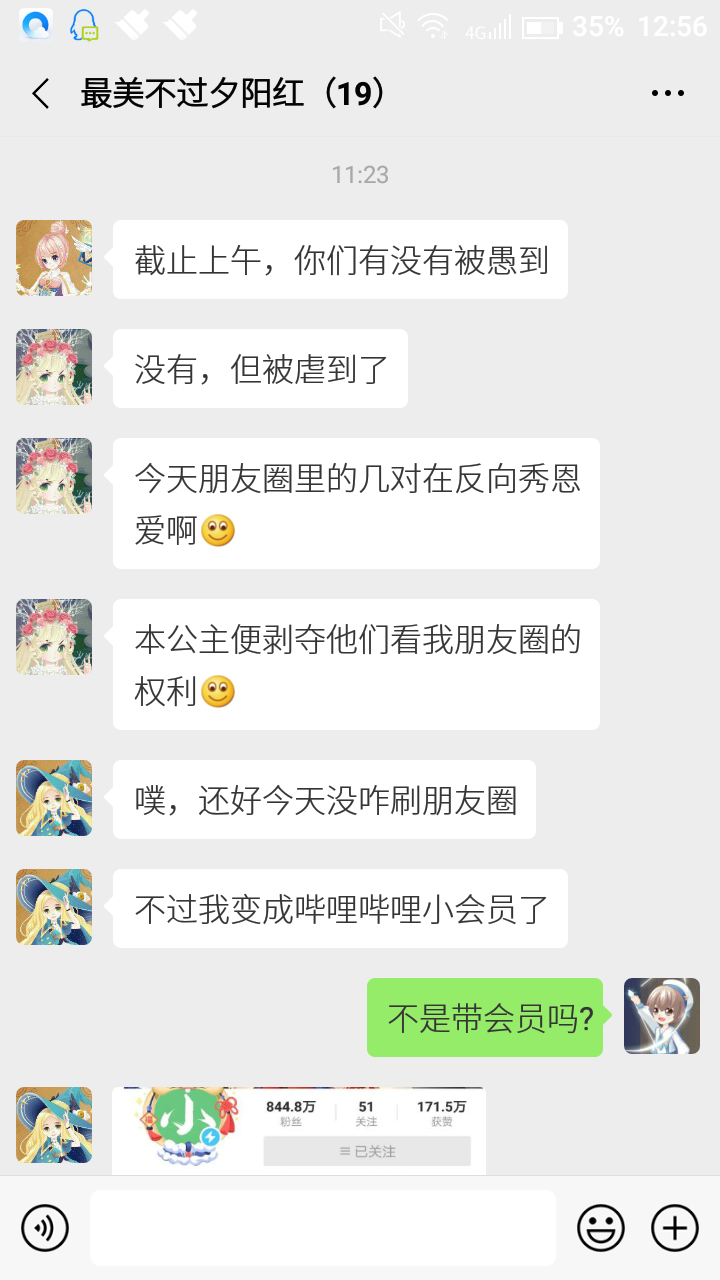Open the plus attachments menu

[675, 1228]
